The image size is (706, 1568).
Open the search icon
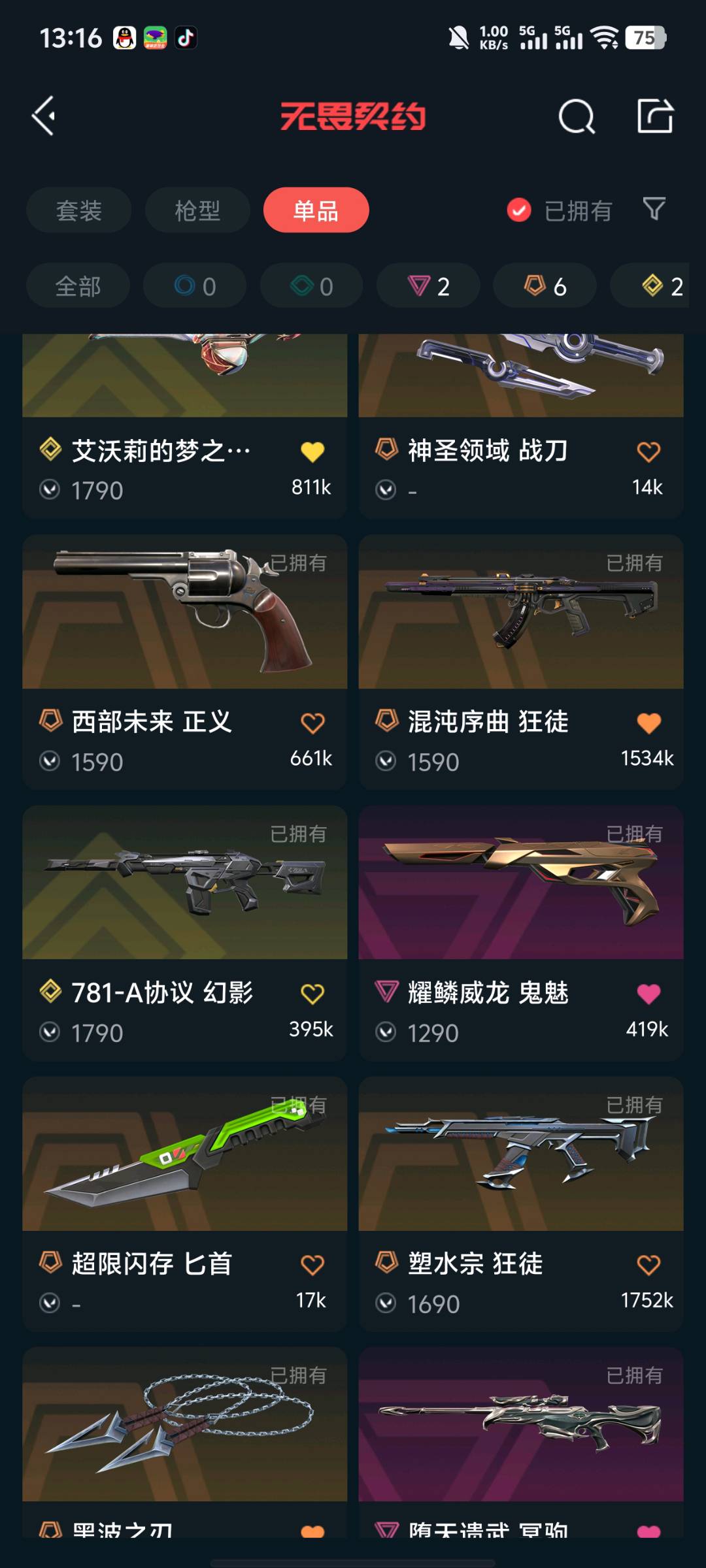pyautogui.click(x=577, y=117)
